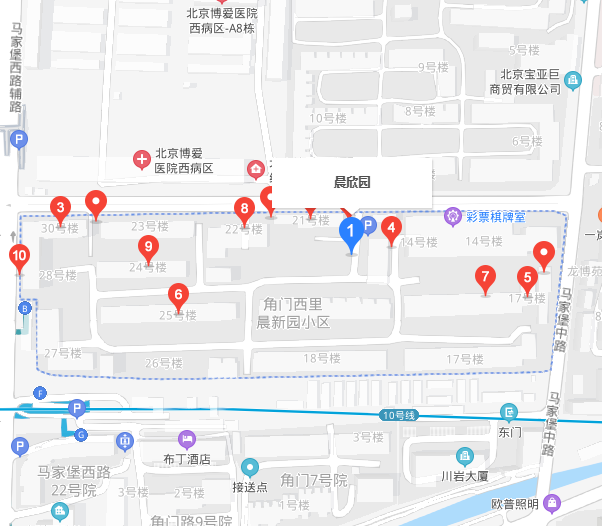Viewport: 602px width, 526px height.
Task: Tap red marker number 4
Action: (x=391, y=228)
